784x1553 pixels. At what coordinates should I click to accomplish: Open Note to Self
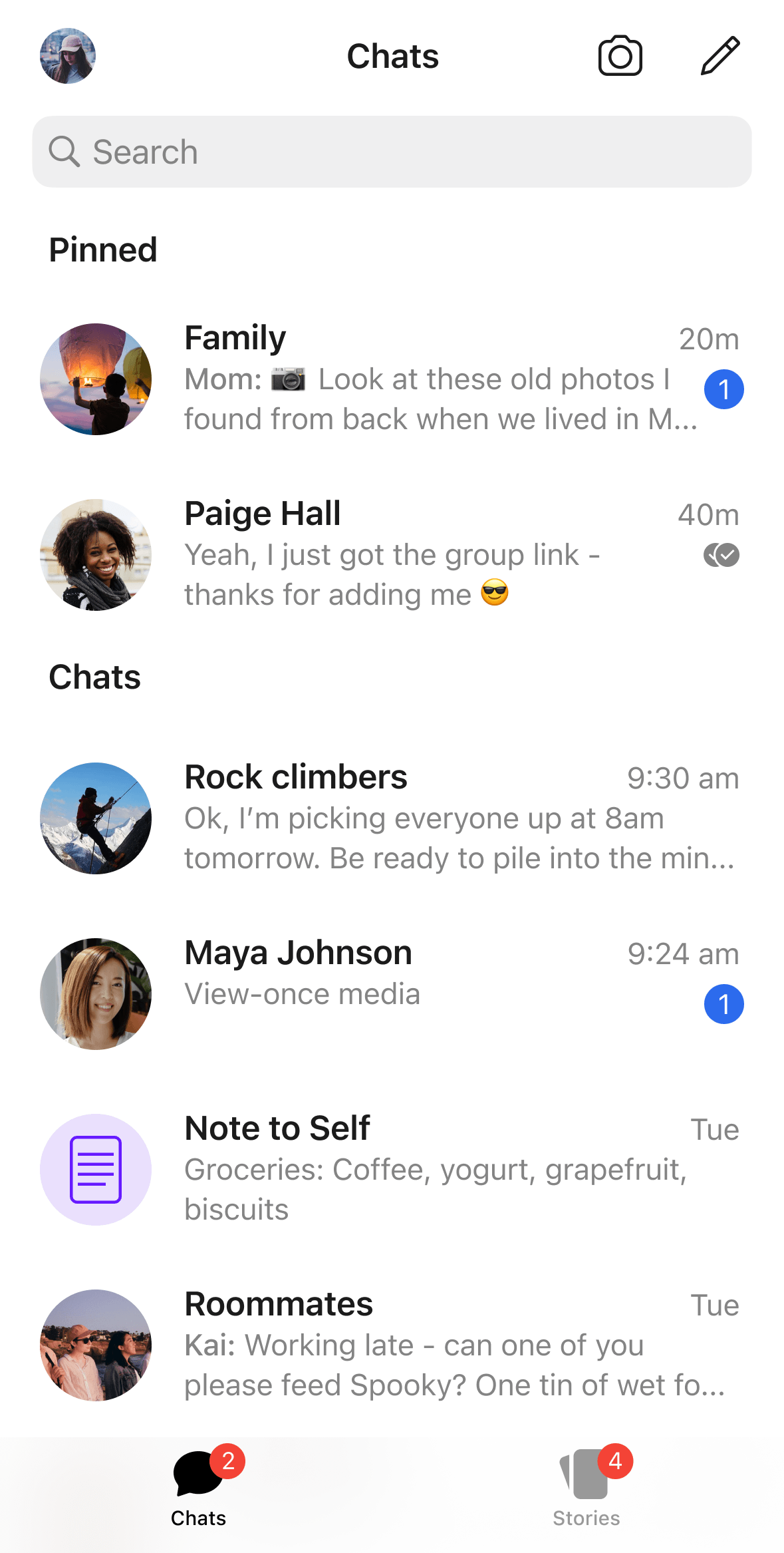click(x=392, y=1170)
